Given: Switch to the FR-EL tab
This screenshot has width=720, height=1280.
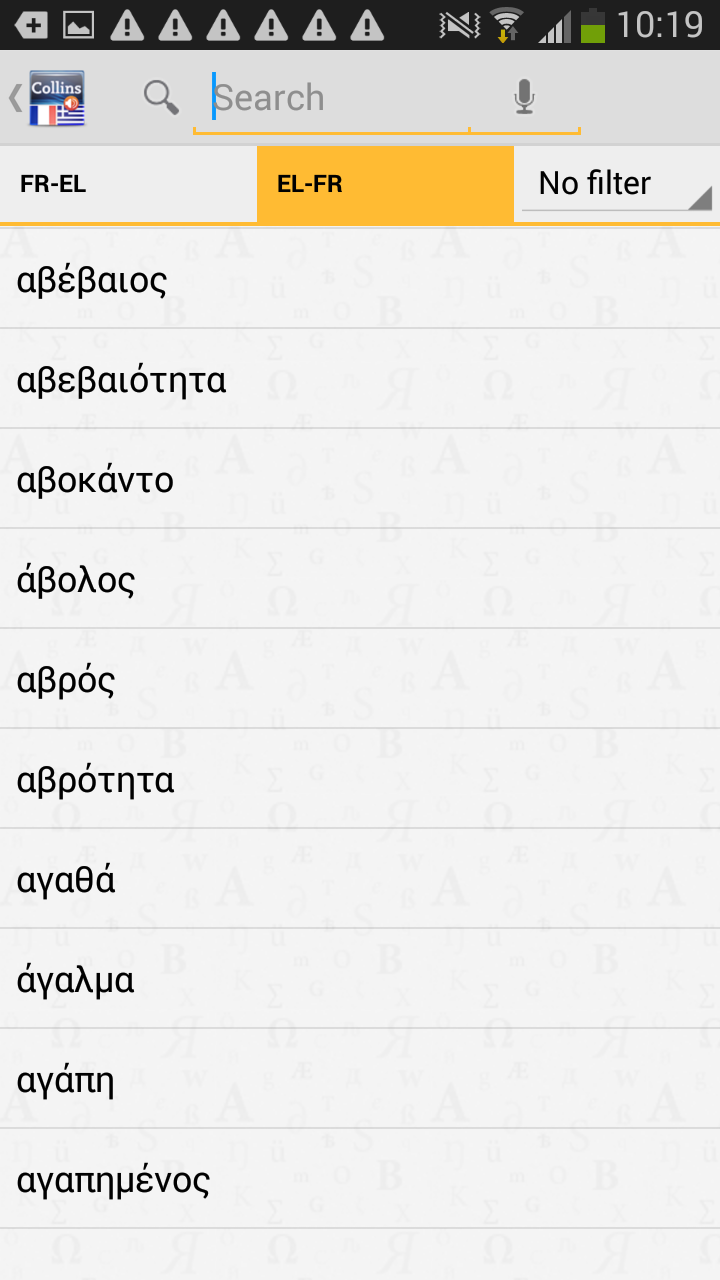Looking at the screenshot, I should pos(128,183).
